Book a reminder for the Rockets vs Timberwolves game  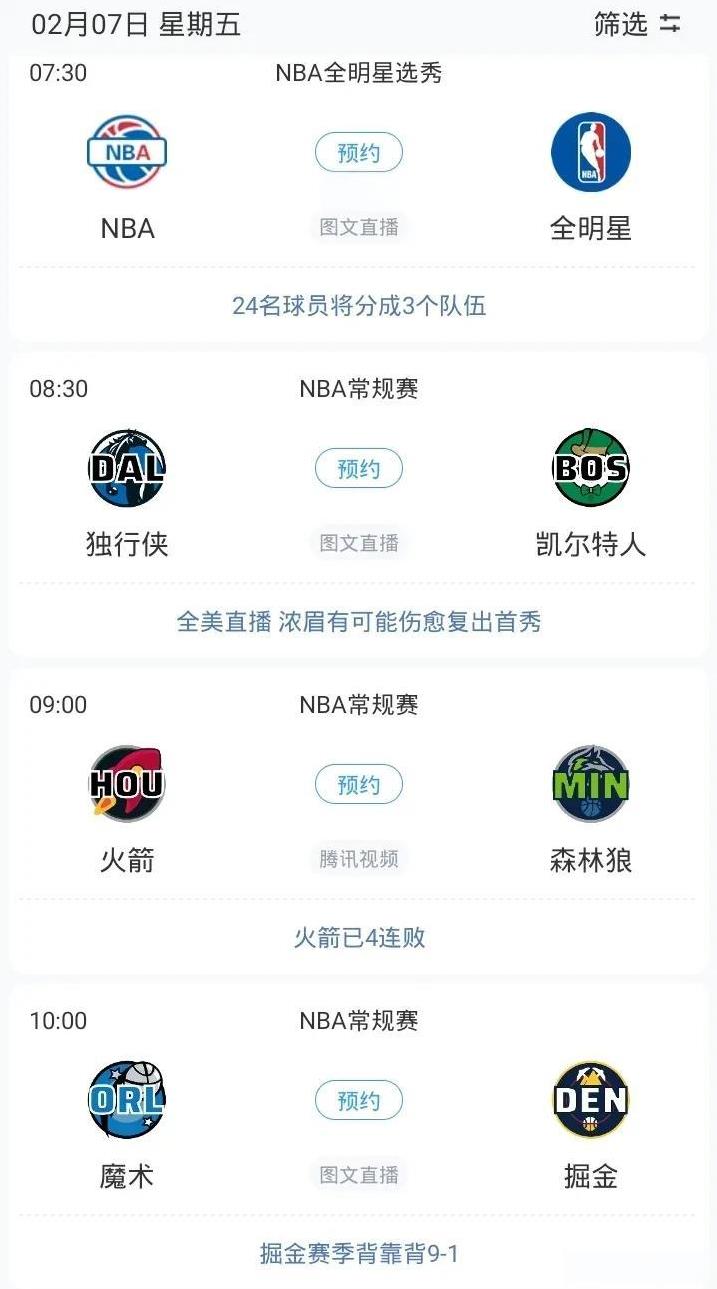coord(359,785)
